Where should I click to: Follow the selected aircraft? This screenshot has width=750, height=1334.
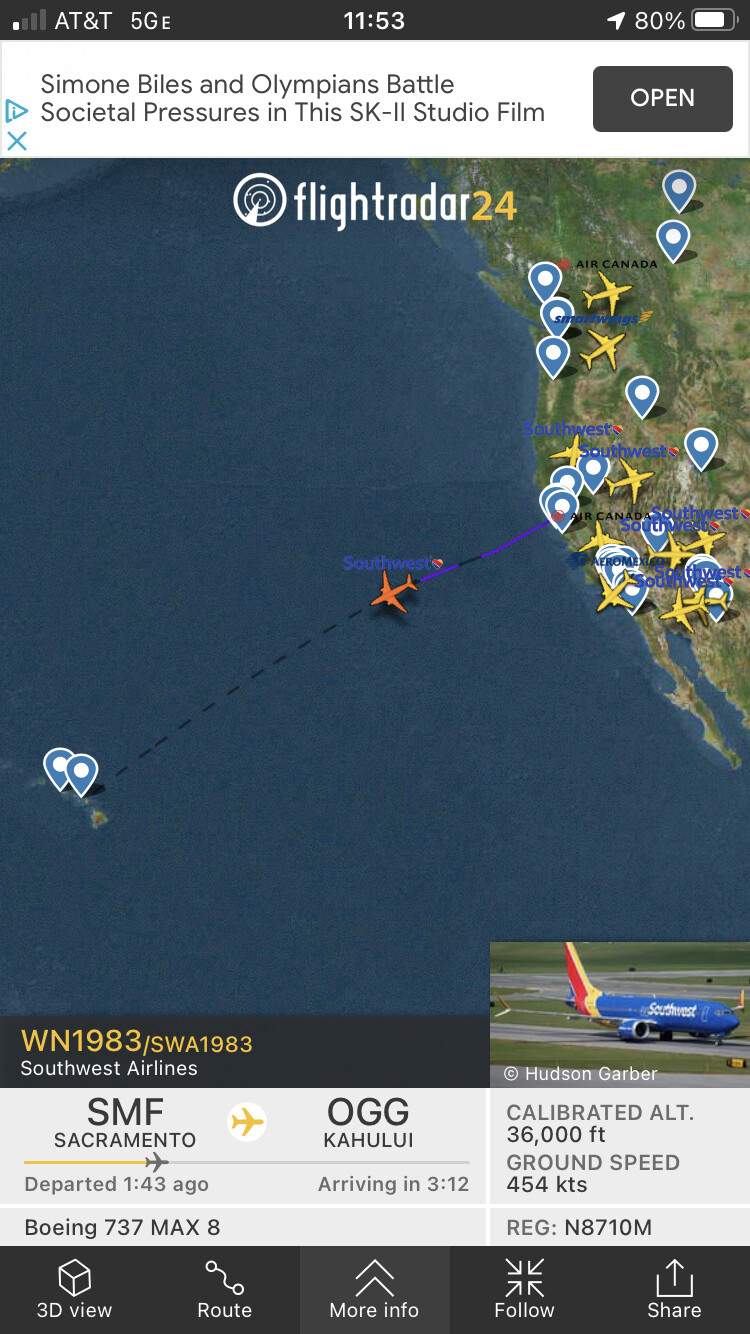pos(524,1290)
